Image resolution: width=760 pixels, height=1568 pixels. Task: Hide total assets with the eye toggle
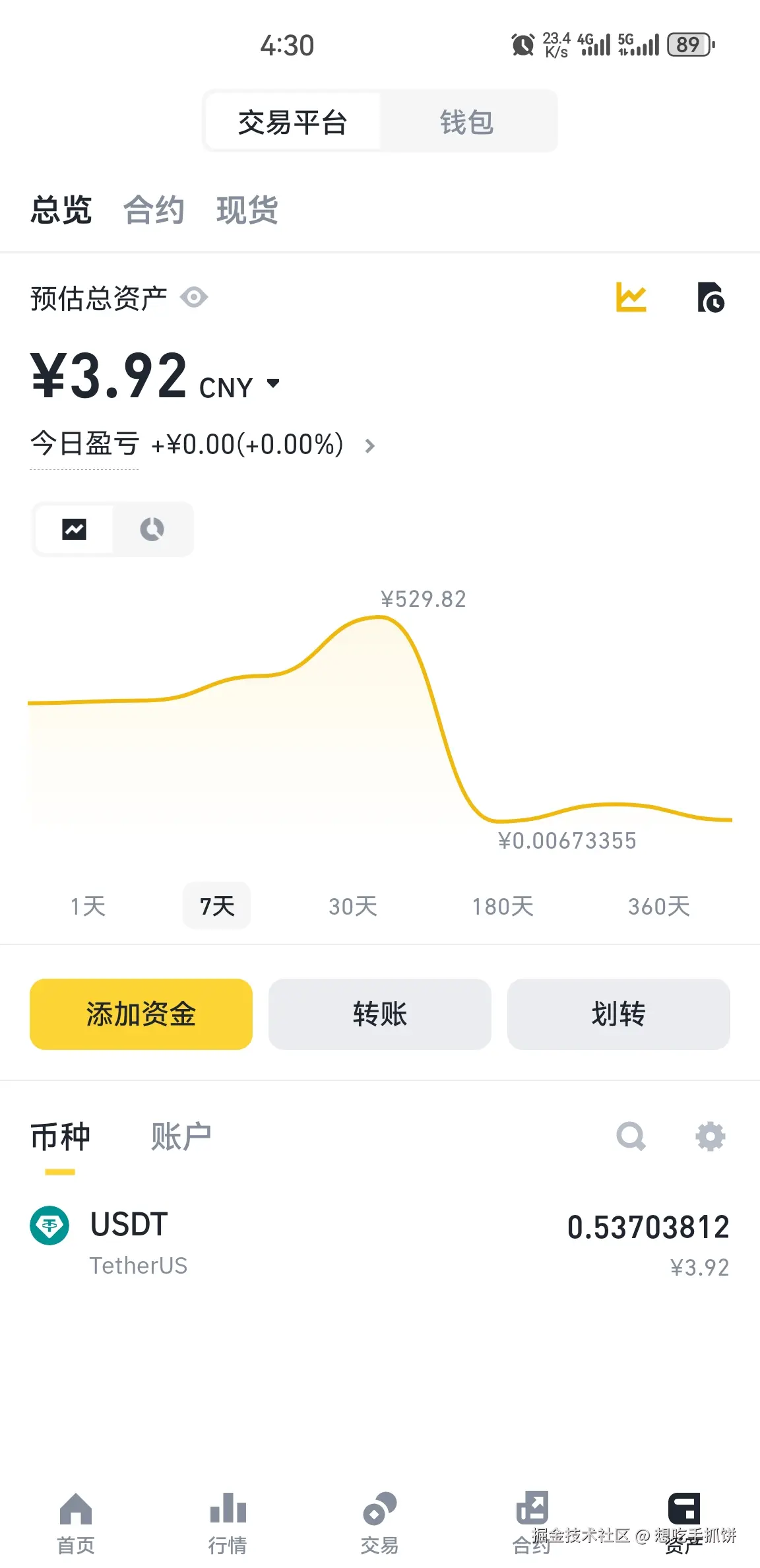(194, 298)
